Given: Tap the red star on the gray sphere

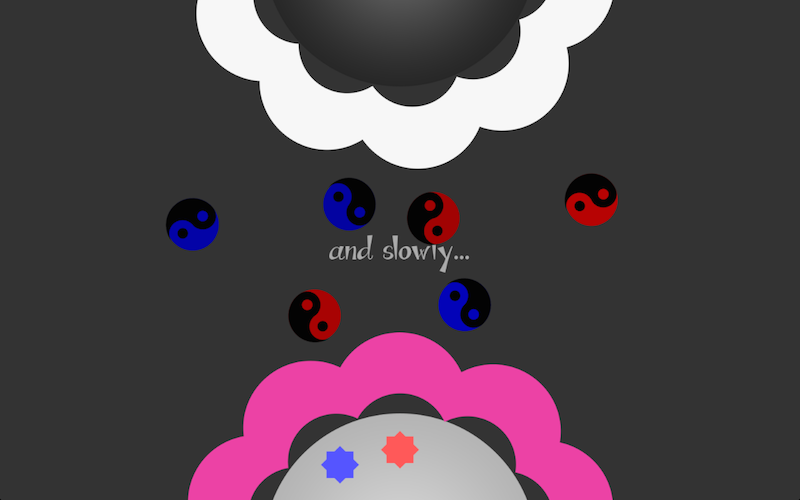Looking at the screenshot, I should point(400,449).
